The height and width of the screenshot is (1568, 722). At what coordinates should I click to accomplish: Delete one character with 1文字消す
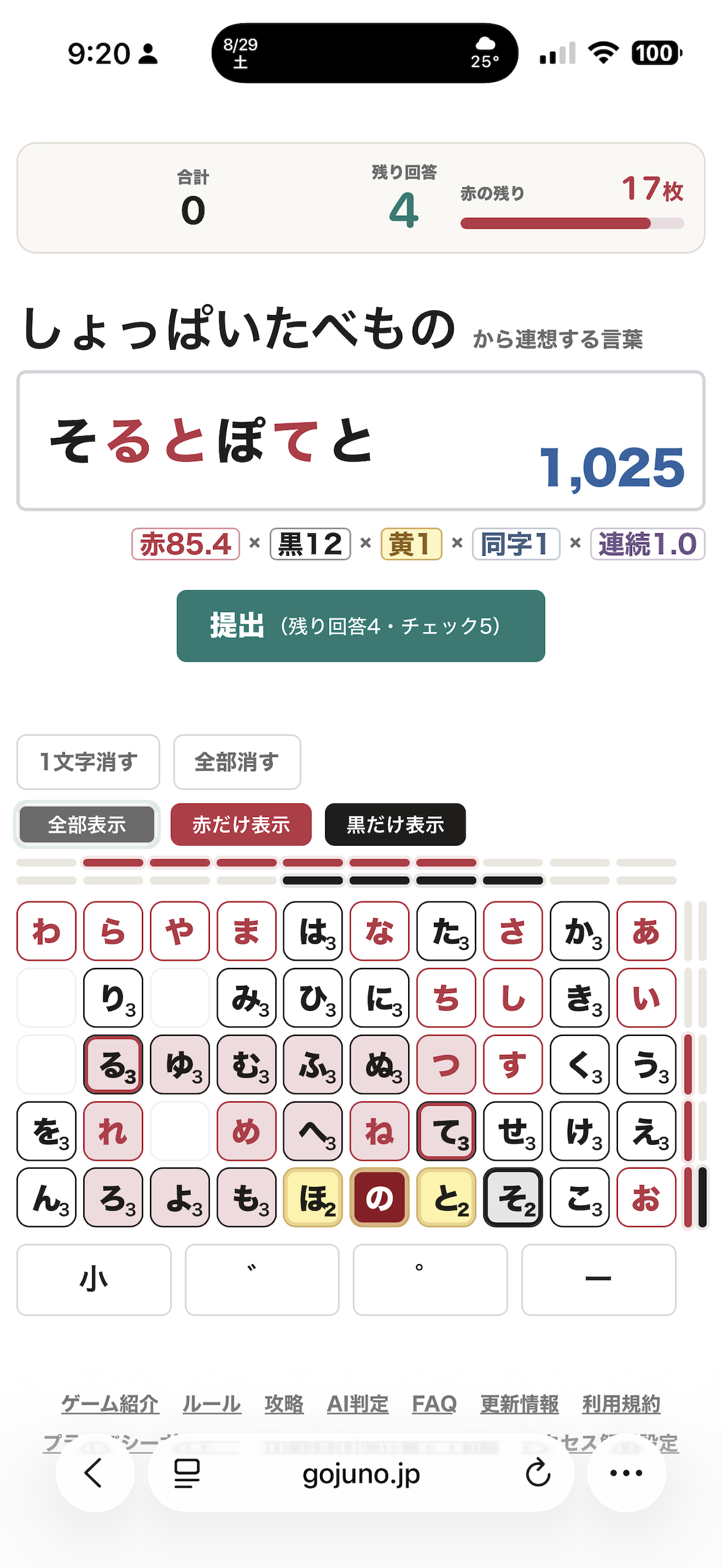coord(88,762)
